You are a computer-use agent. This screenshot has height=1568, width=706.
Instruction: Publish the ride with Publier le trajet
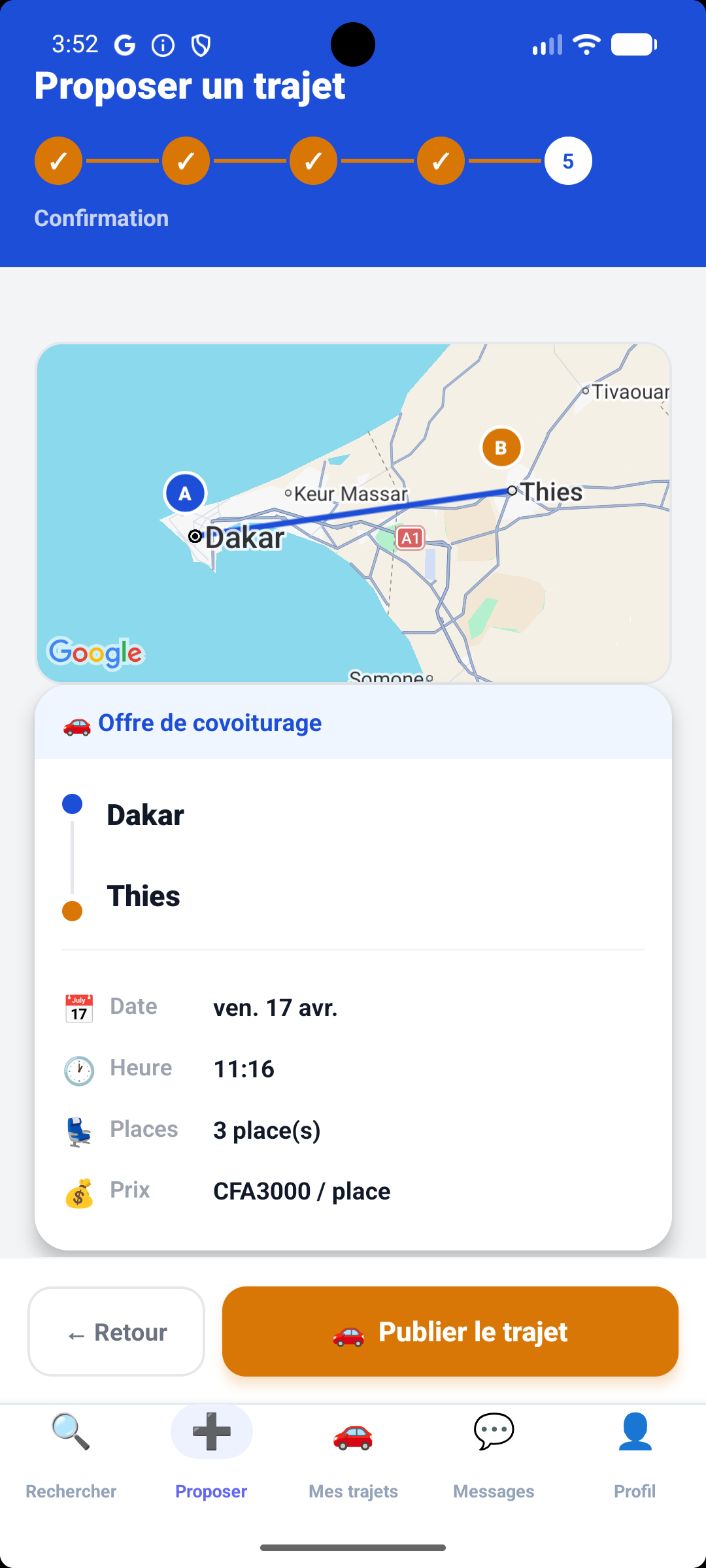point(450,1331)
